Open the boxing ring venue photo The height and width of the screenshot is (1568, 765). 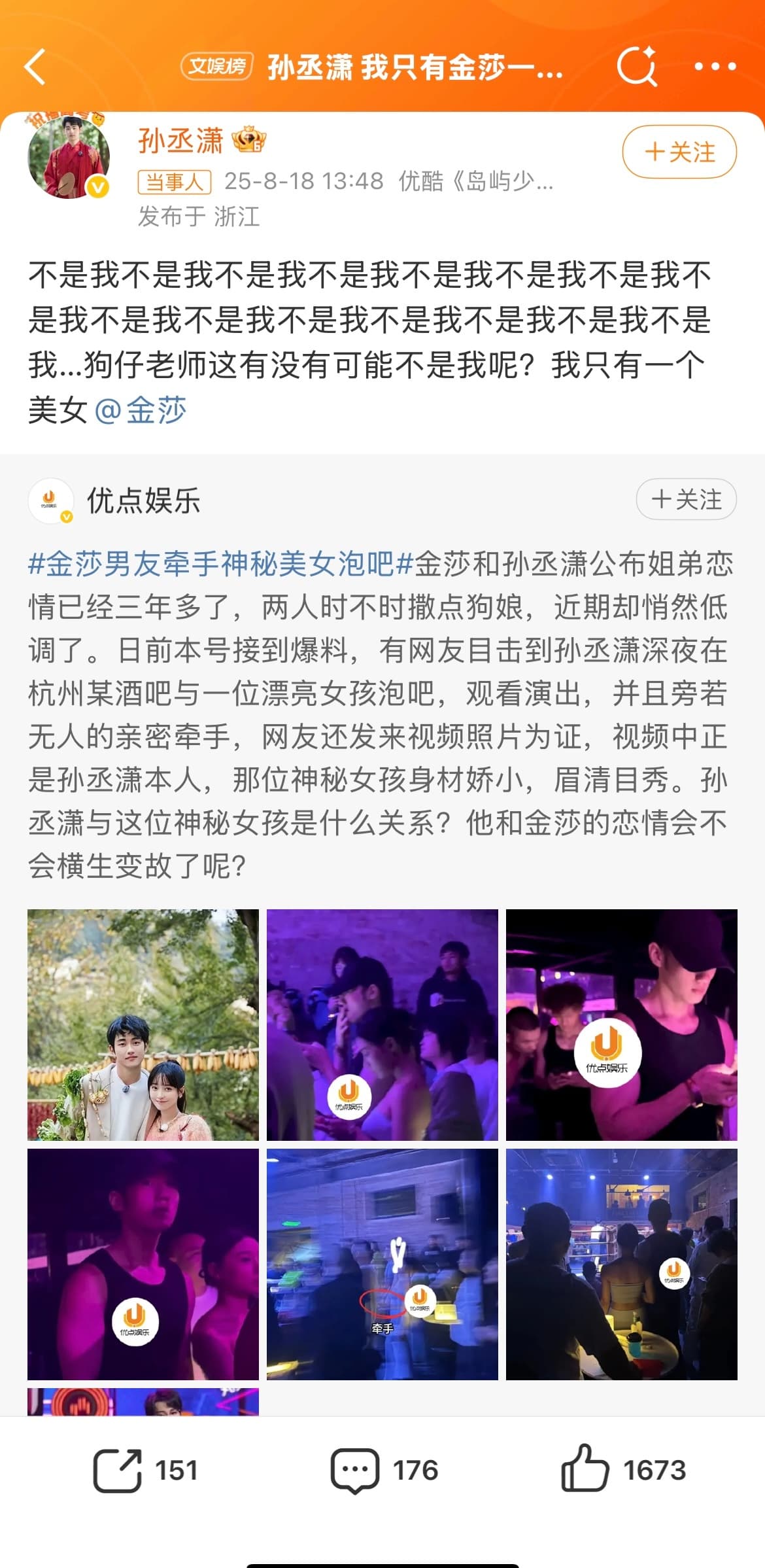(x=621, y=1264)
